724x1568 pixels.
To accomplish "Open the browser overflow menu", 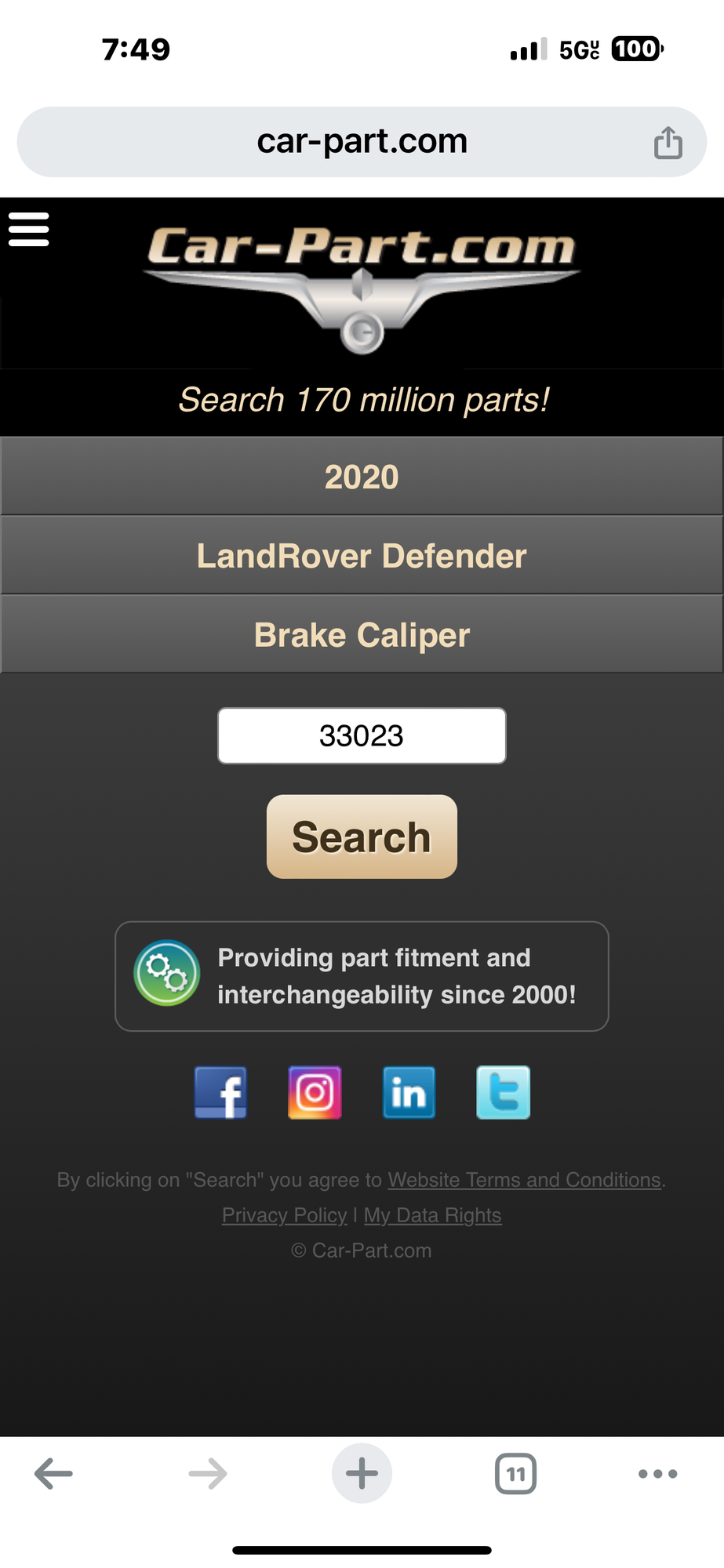I will (657, 1474).
